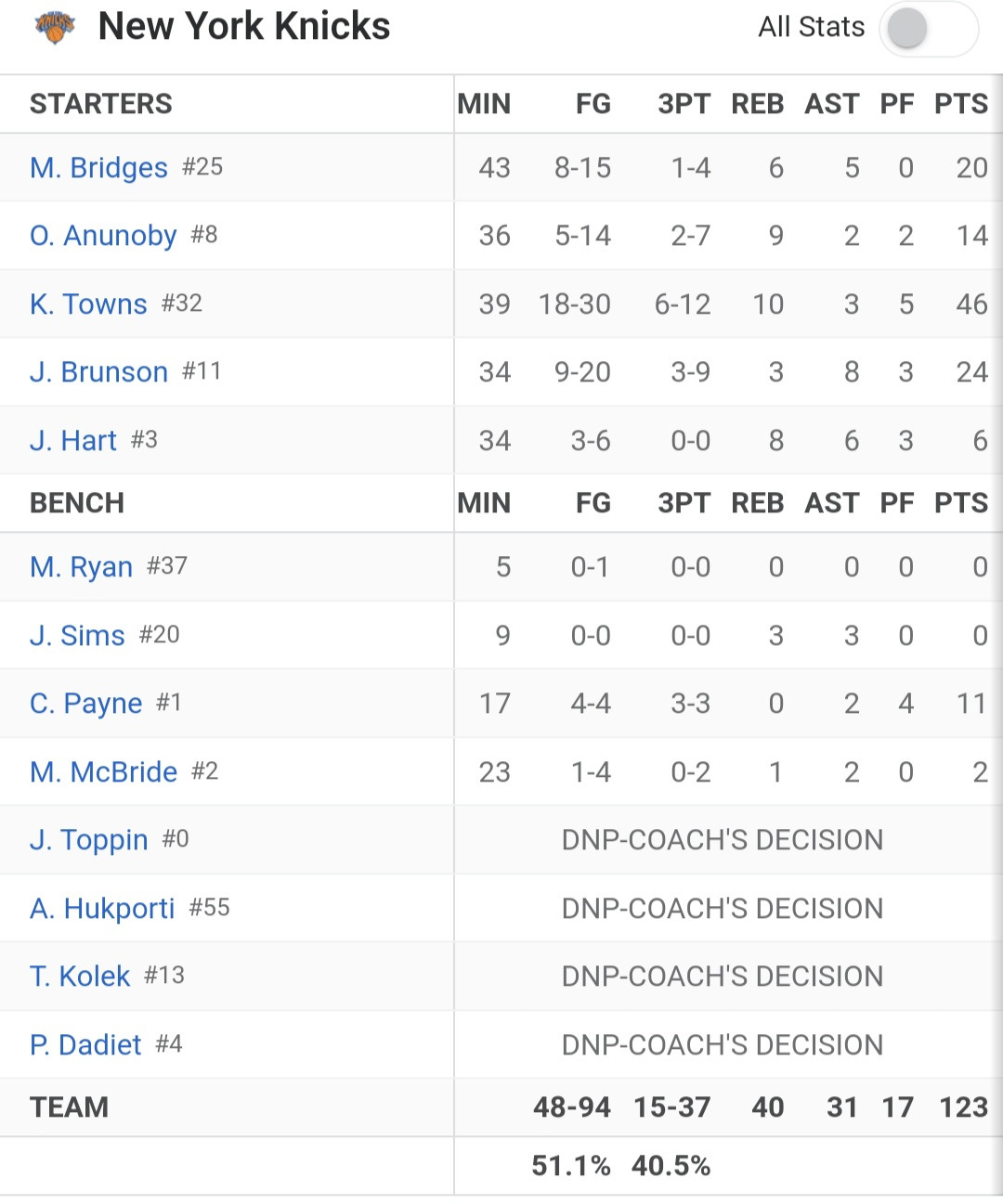Viewport: 1003px width, 1204px height.
Task: View O. Anunoby's player page
Action: pos(103,235)
